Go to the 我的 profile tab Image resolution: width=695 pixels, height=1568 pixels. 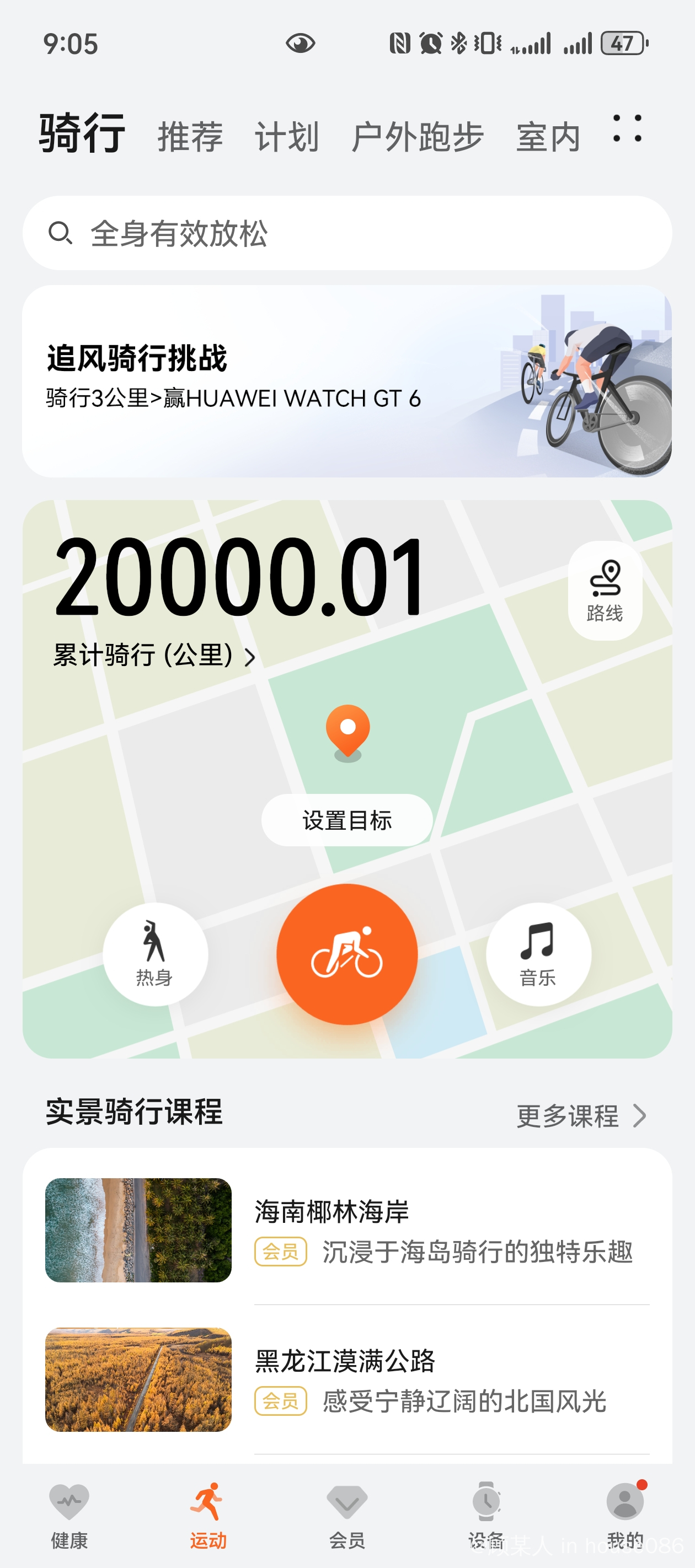click(x=625, y=1515)
